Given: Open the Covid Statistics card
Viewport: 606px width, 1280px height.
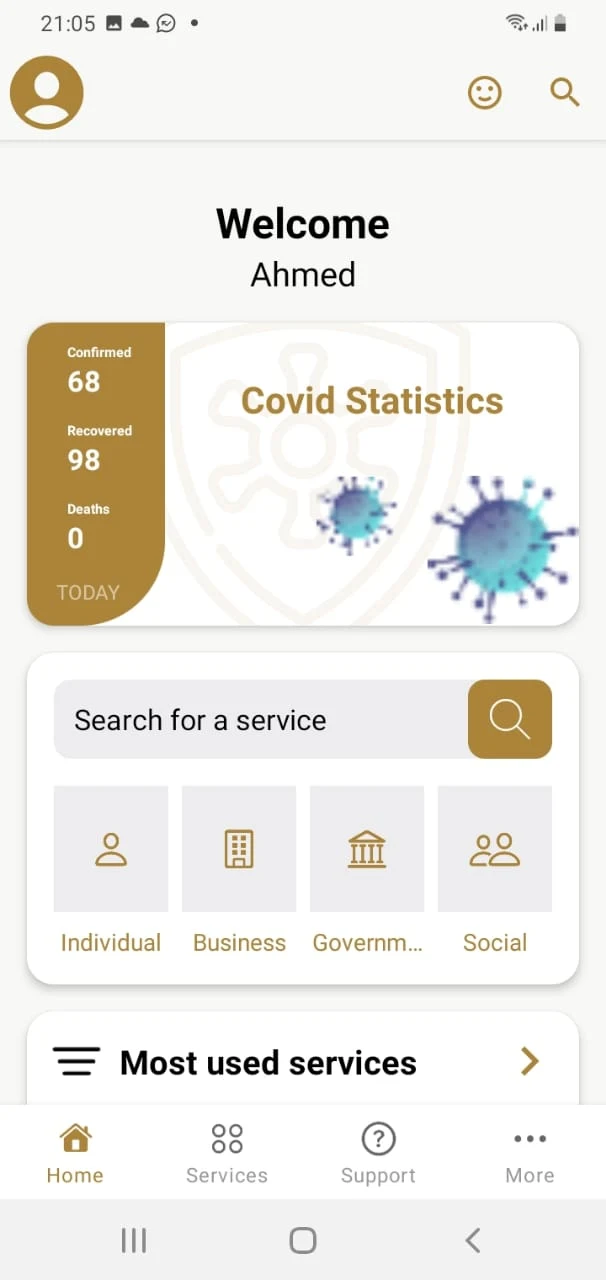Looking at the screenshot, I should click(x=303, y=474).
